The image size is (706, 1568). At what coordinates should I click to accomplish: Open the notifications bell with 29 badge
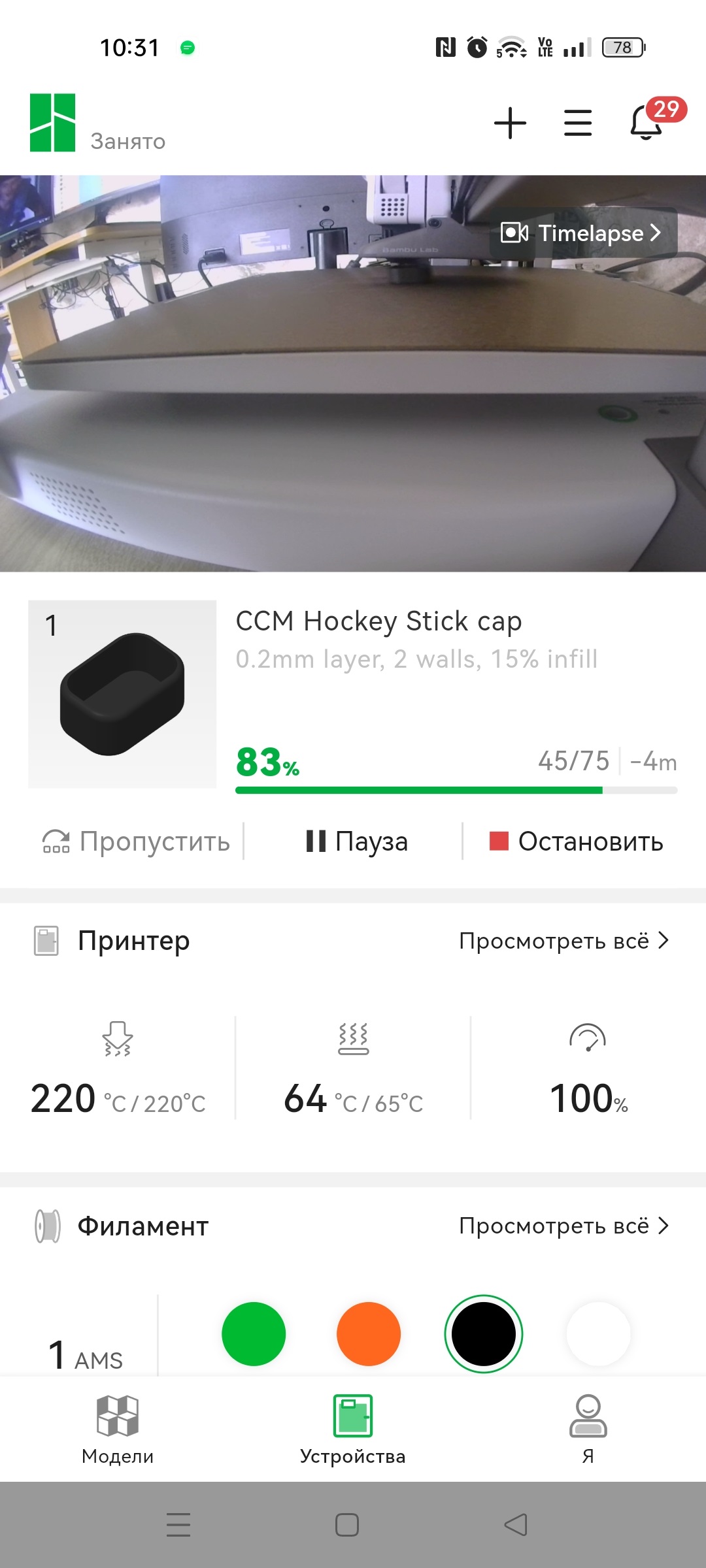[x=647, y=122]
